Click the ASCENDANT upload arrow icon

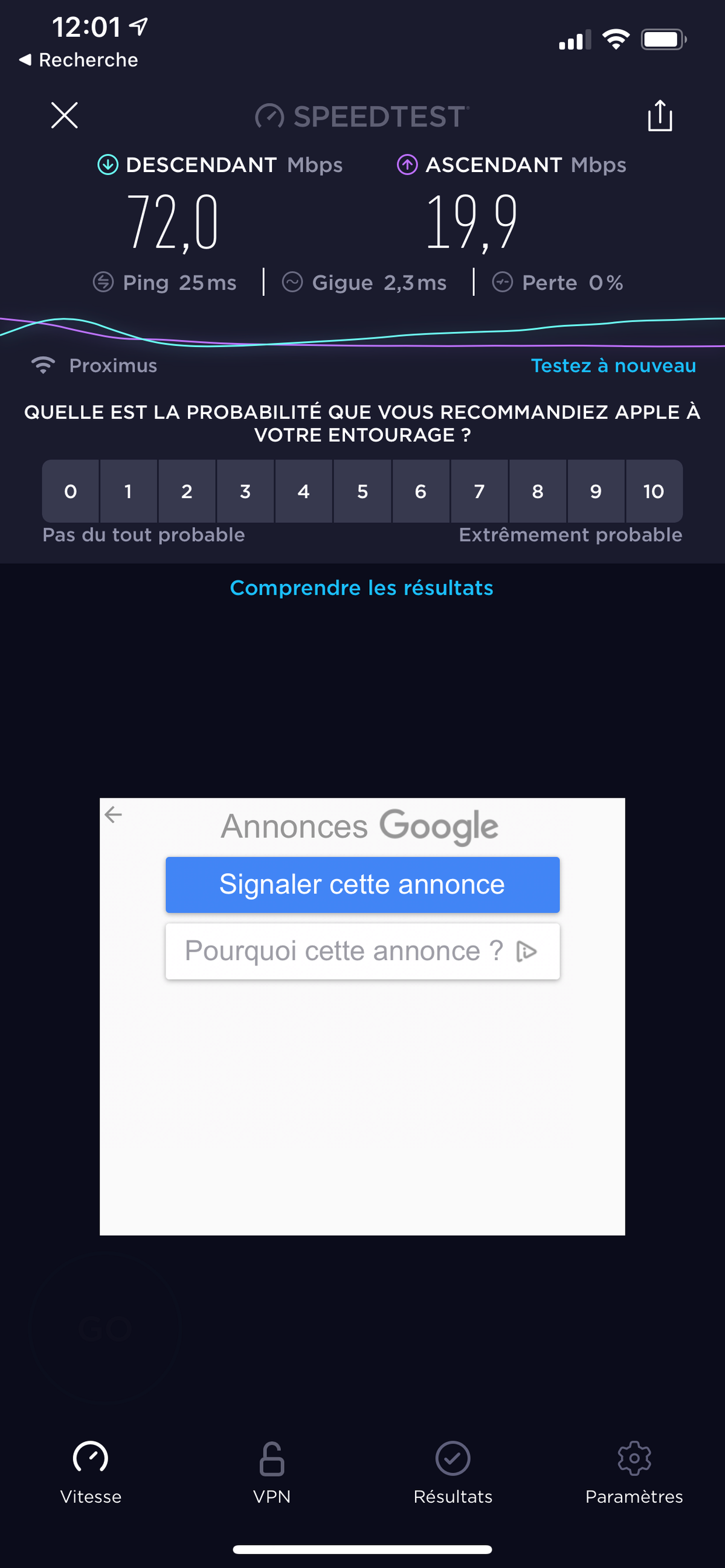(x=407, y=164)
